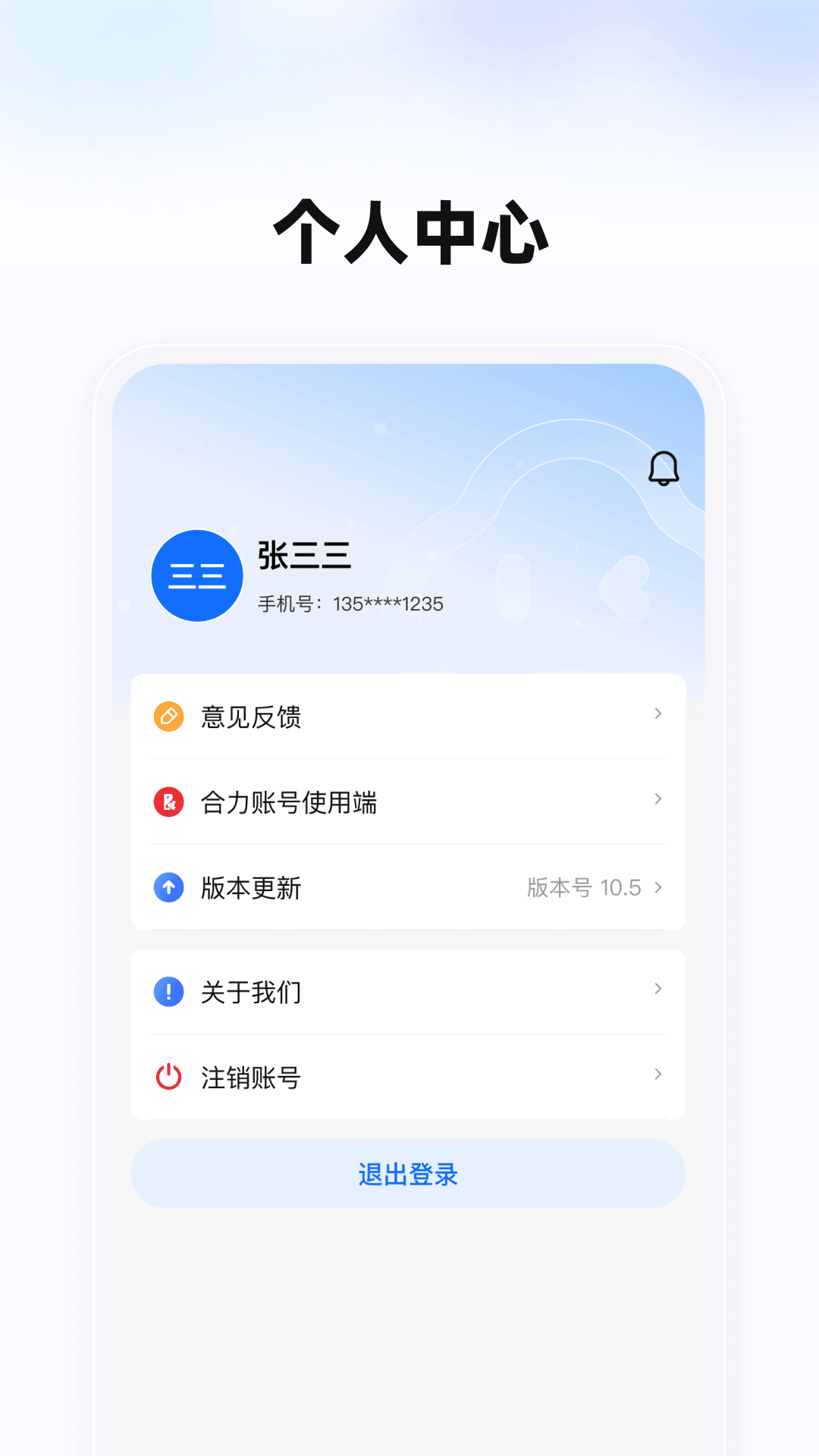This screenshot has width=819, height=1456.
Task: Expand the 注销账号 chevron
Action: point(657,1074)
